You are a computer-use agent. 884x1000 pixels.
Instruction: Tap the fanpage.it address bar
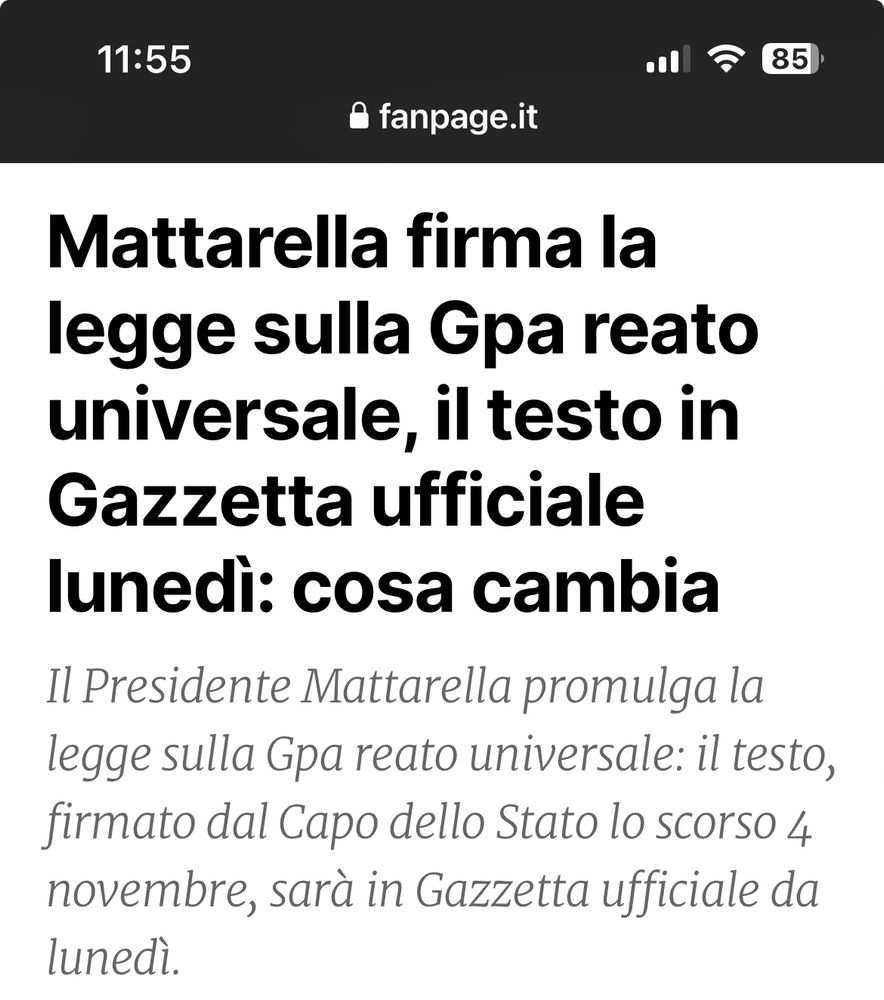443,117
